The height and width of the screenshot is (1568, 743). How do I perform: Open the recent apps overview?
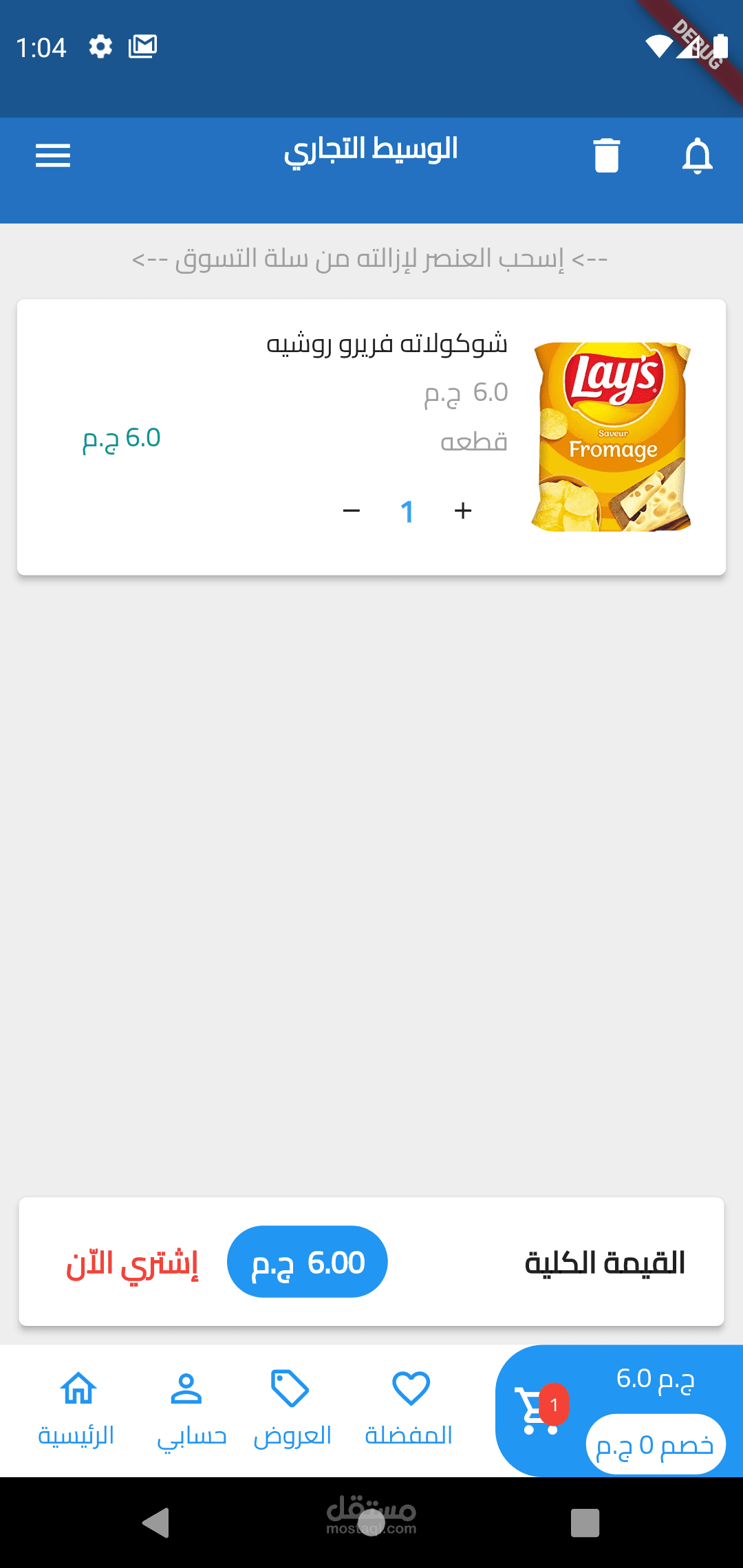click(585, 1523)
